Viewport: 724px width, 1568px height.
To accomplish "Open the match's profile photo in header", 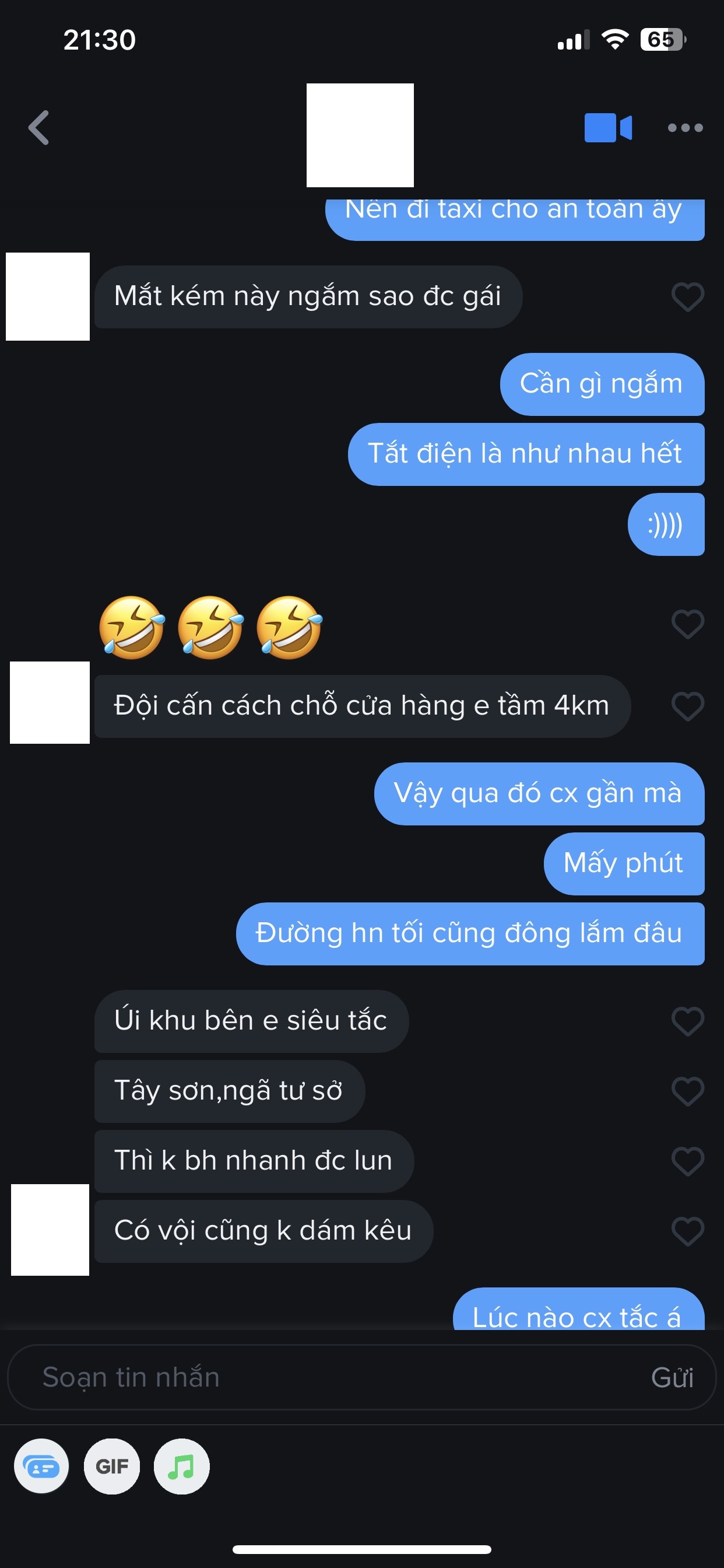I will point(360,135).
